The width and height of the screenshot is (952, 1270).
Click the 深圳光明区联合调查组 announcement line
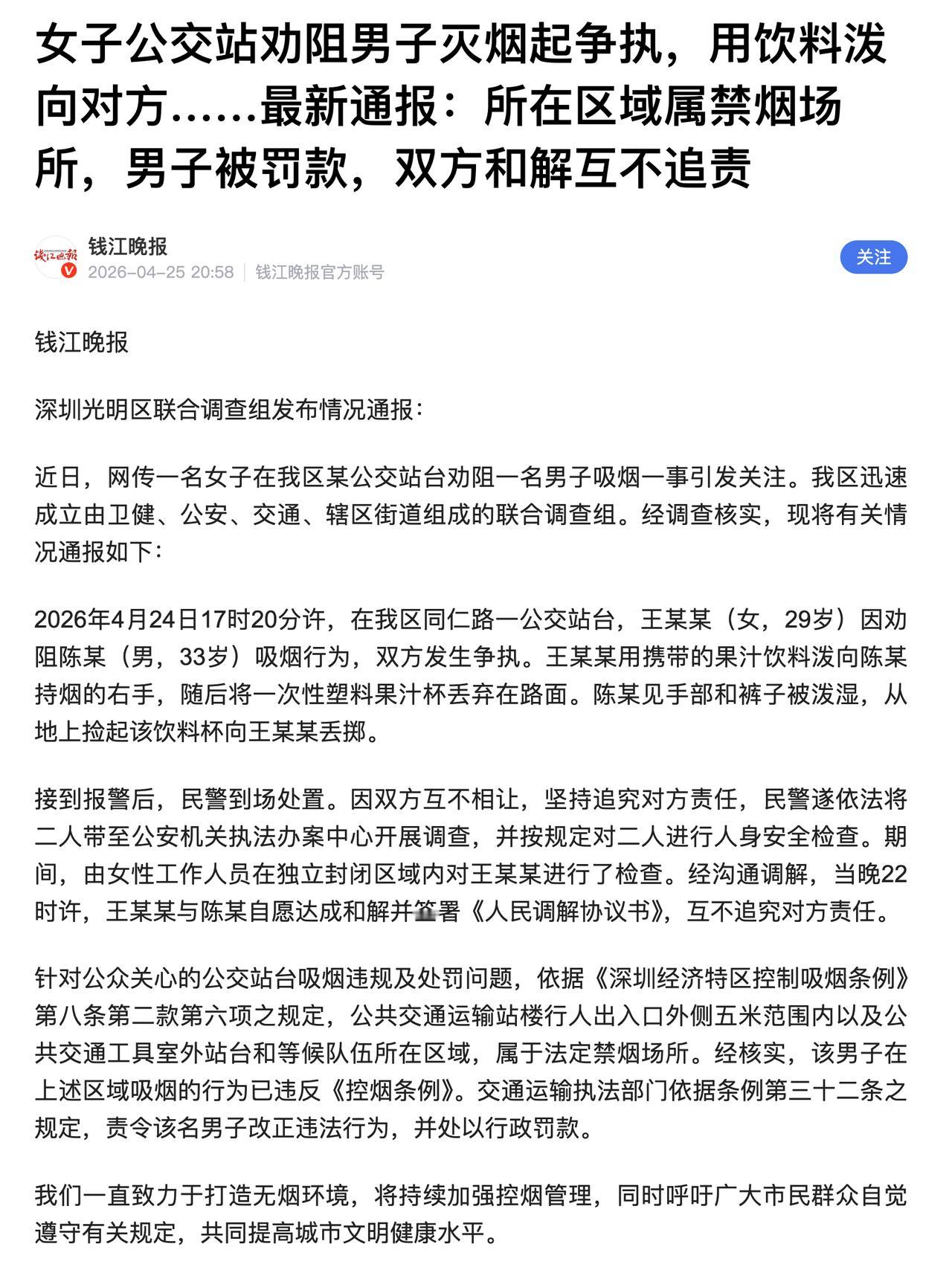(227, 406)
